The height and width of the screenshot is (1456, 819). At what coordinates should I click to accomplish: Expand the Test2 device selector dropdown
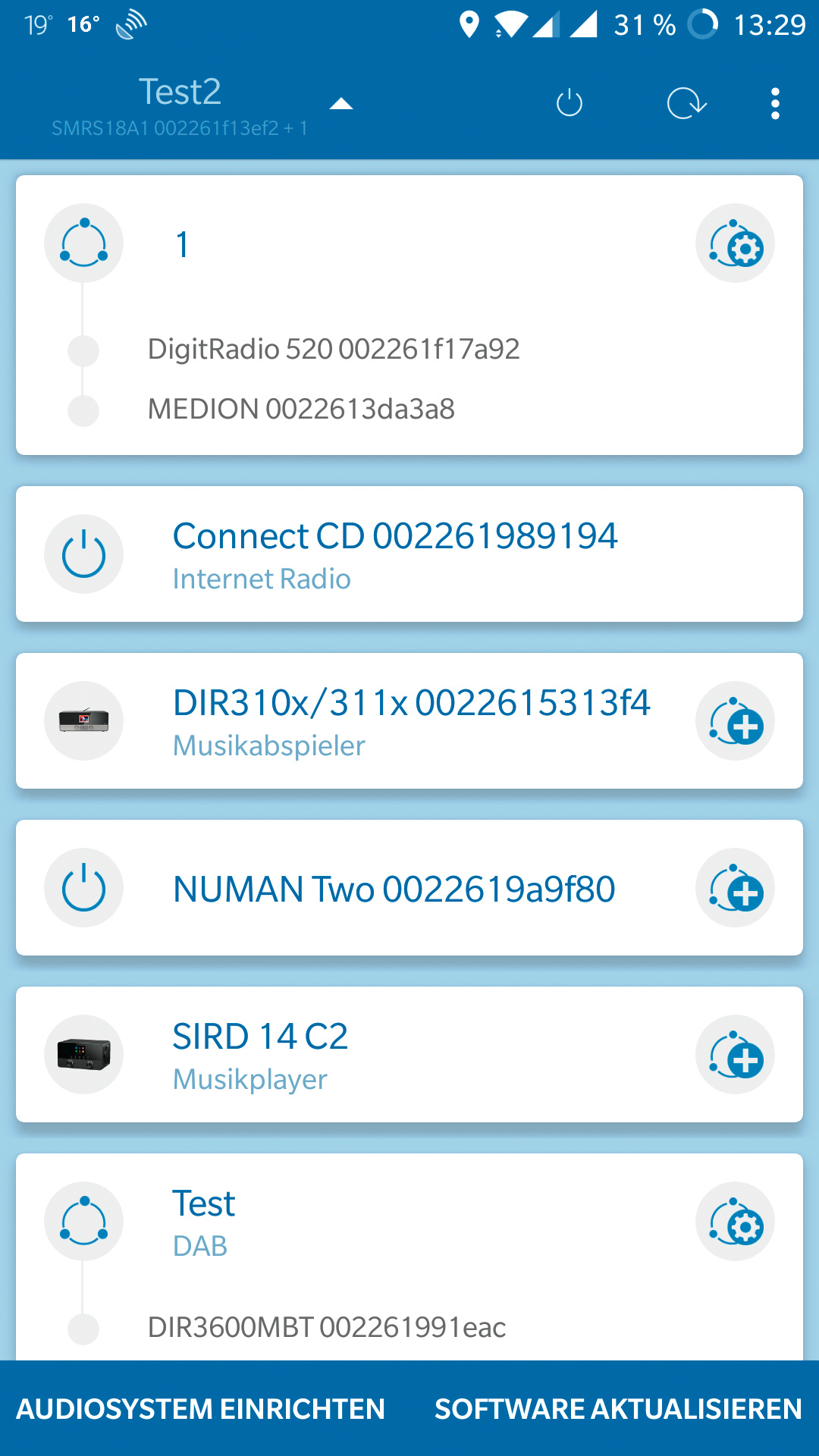point(341,104)
